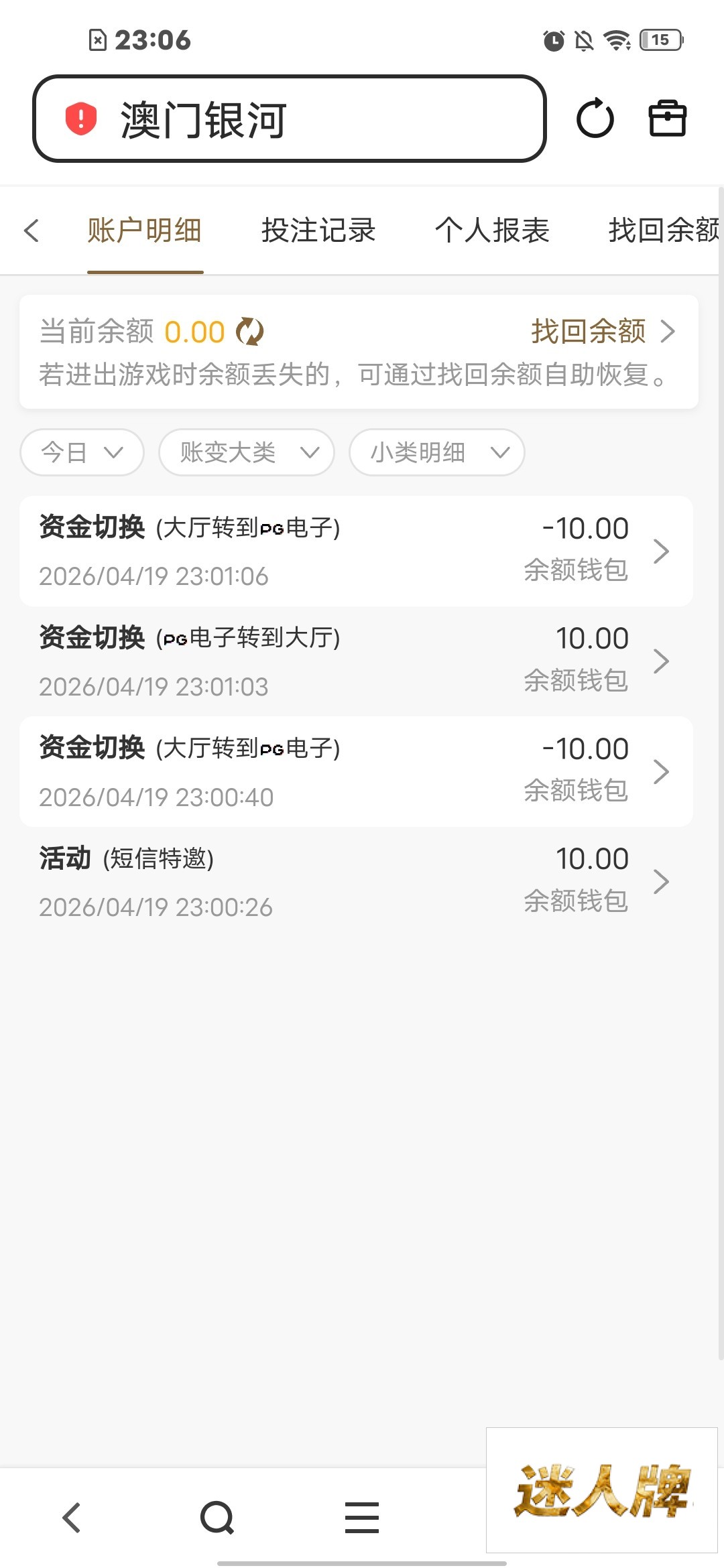Go back with the browser bottom arrow

point(72,1518)
